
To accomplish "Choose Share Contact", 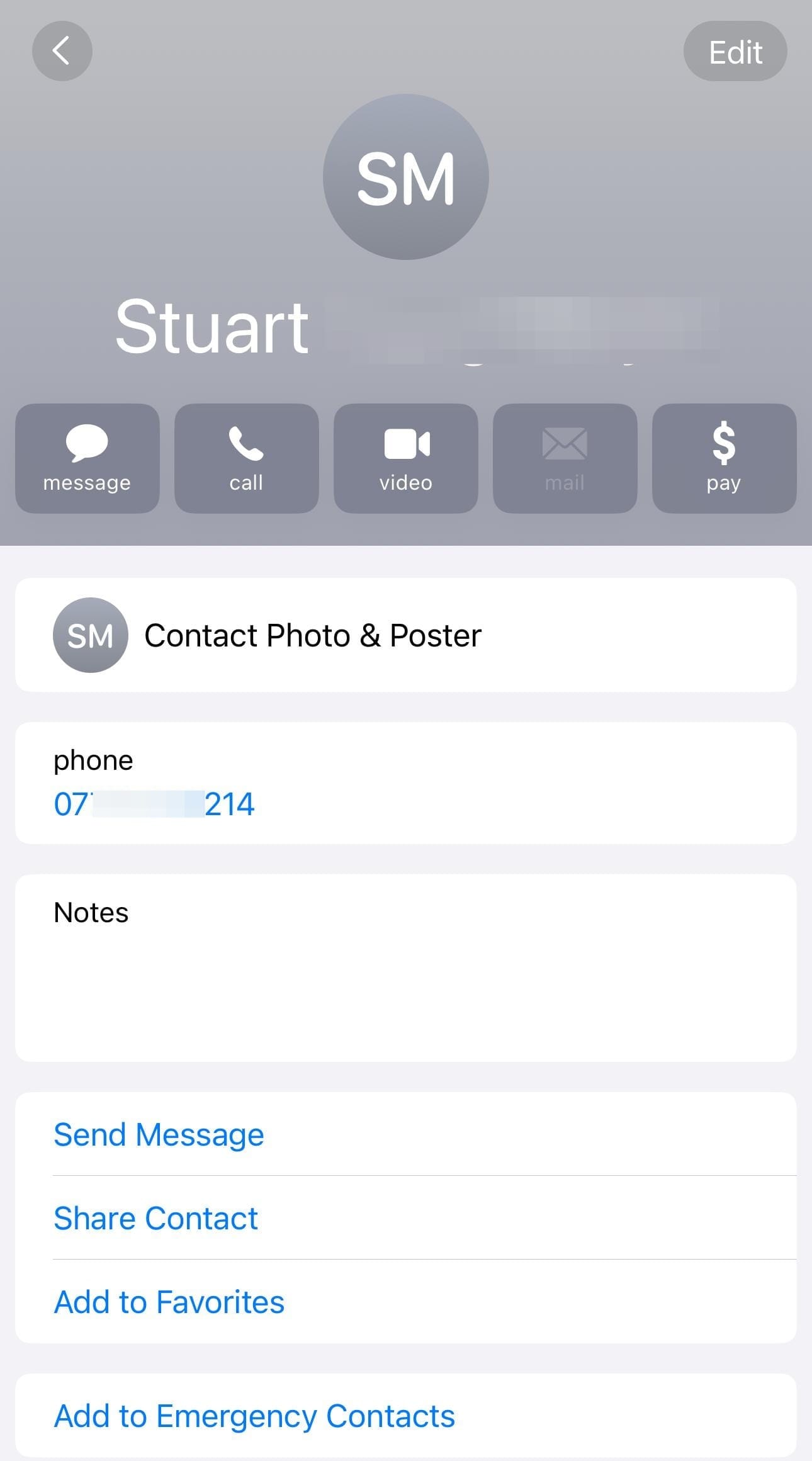I will (155, 1218).
